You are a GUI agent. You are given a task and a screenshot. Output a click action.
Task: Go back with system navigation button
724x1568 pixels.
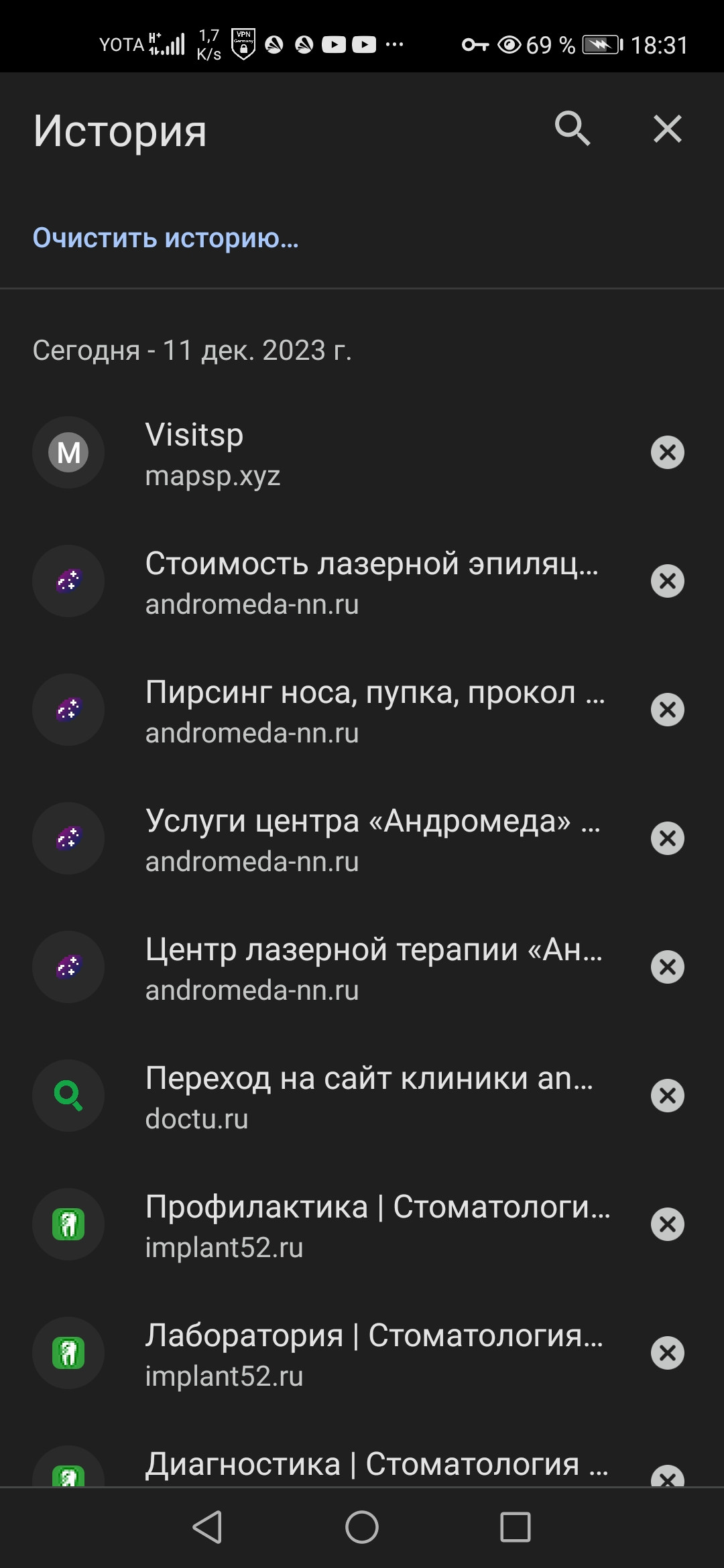207,1527
